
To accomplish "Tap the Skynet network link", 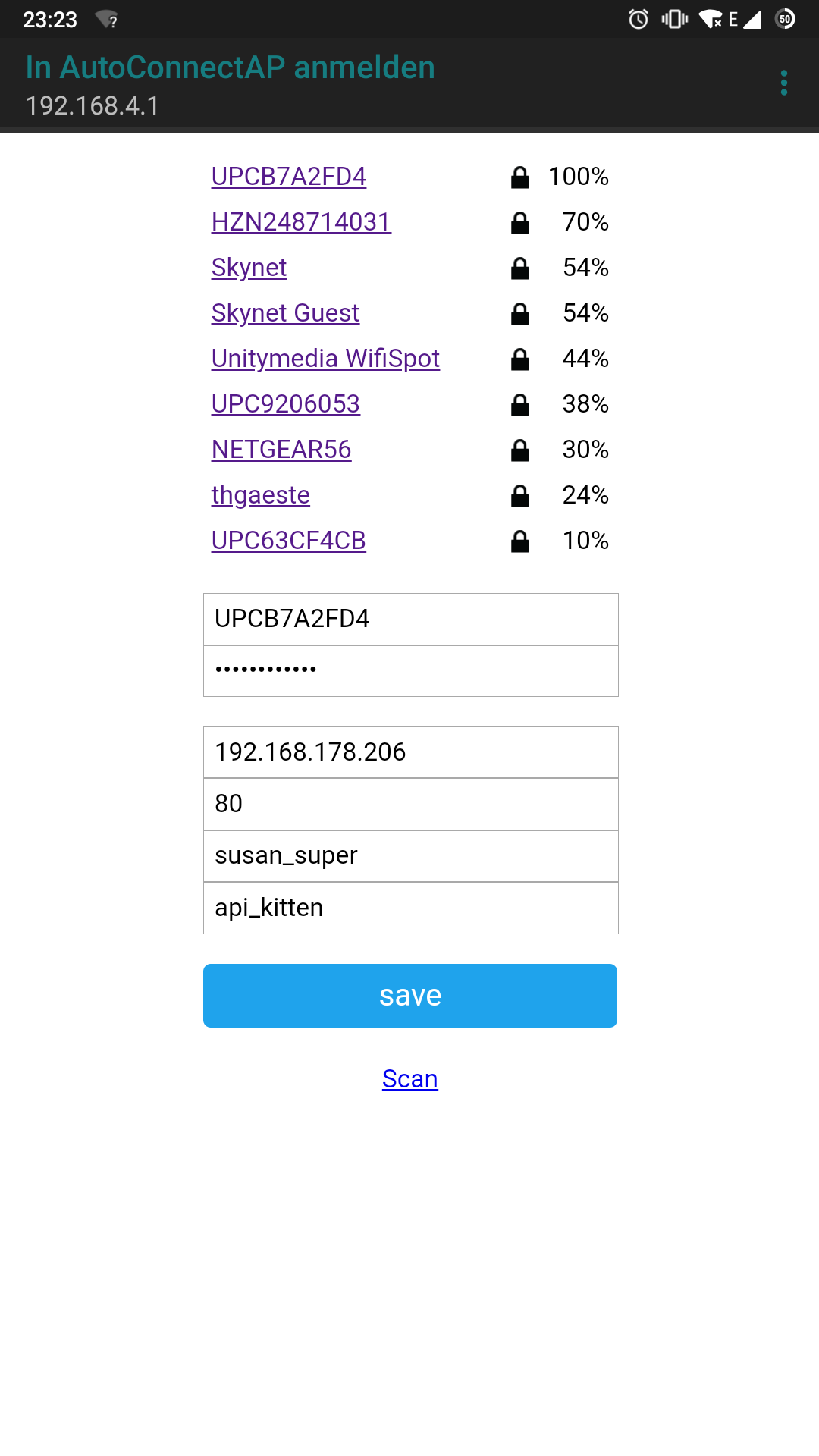I will pos(249,268).
